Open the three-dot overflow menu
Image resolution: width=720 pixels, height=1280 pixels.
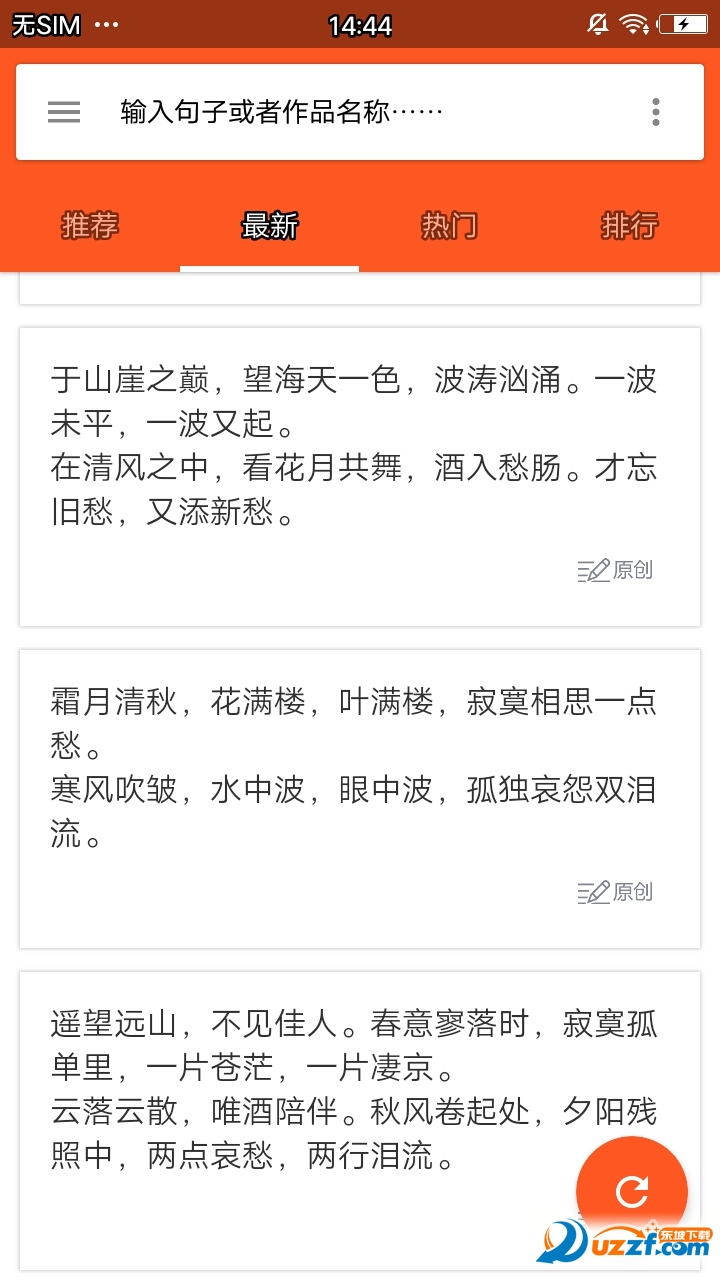(x=655, y=112)
